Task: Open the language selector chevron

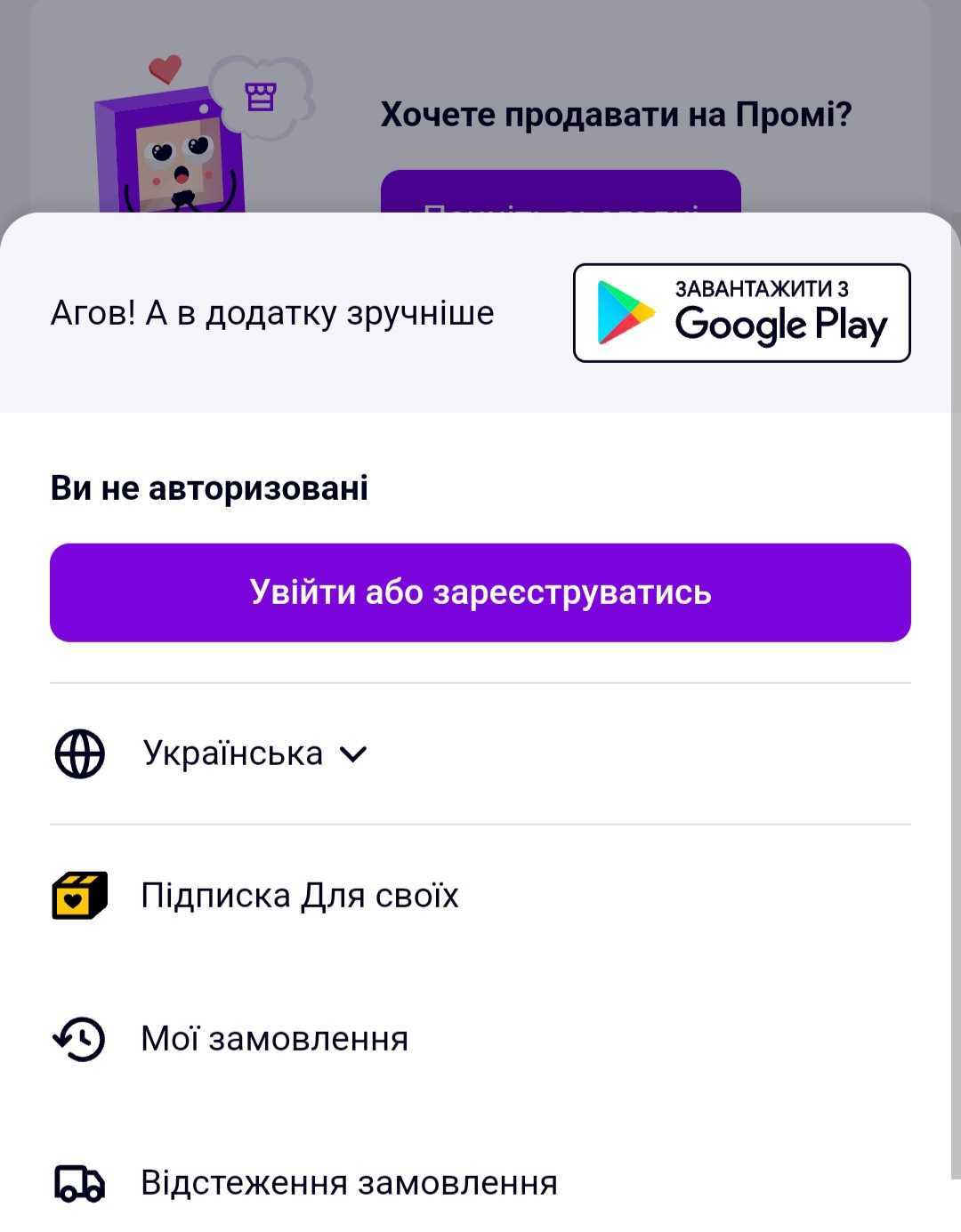Action: click(355, 755)
